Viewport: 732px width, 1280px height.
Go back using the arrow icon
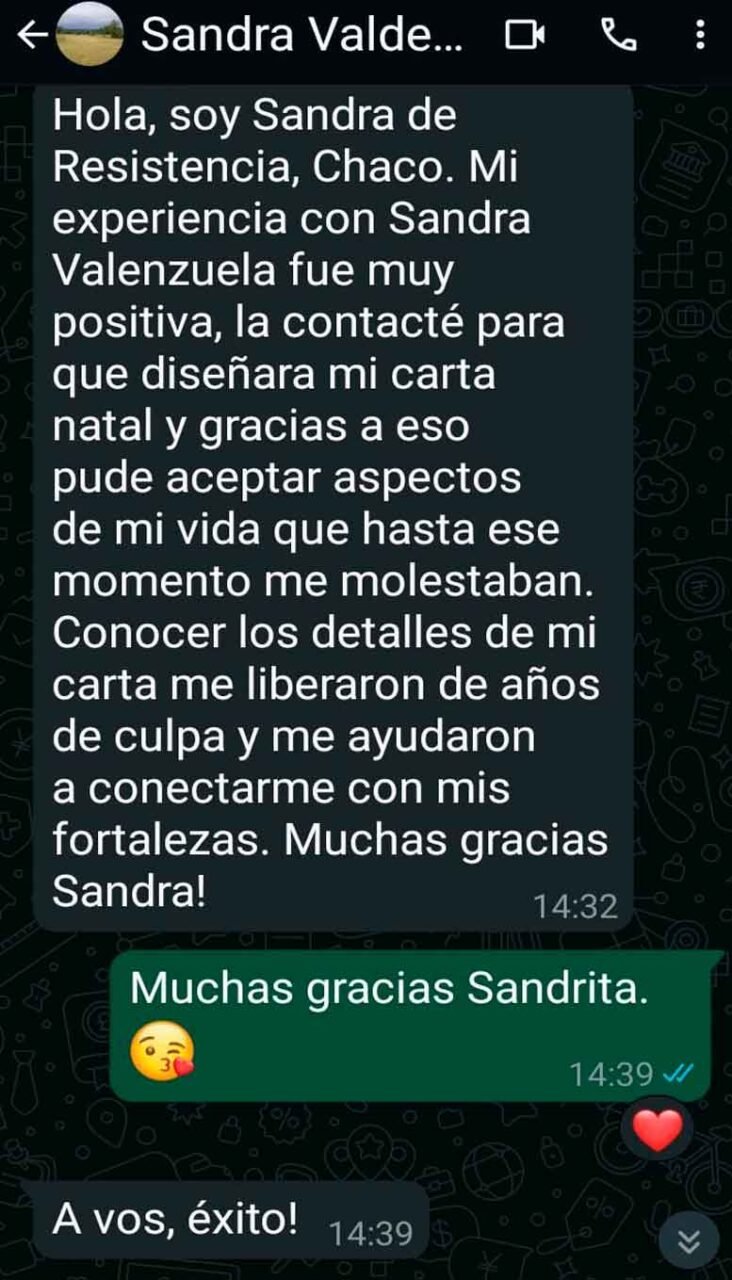pyautogui.click(x=32, y=36)
